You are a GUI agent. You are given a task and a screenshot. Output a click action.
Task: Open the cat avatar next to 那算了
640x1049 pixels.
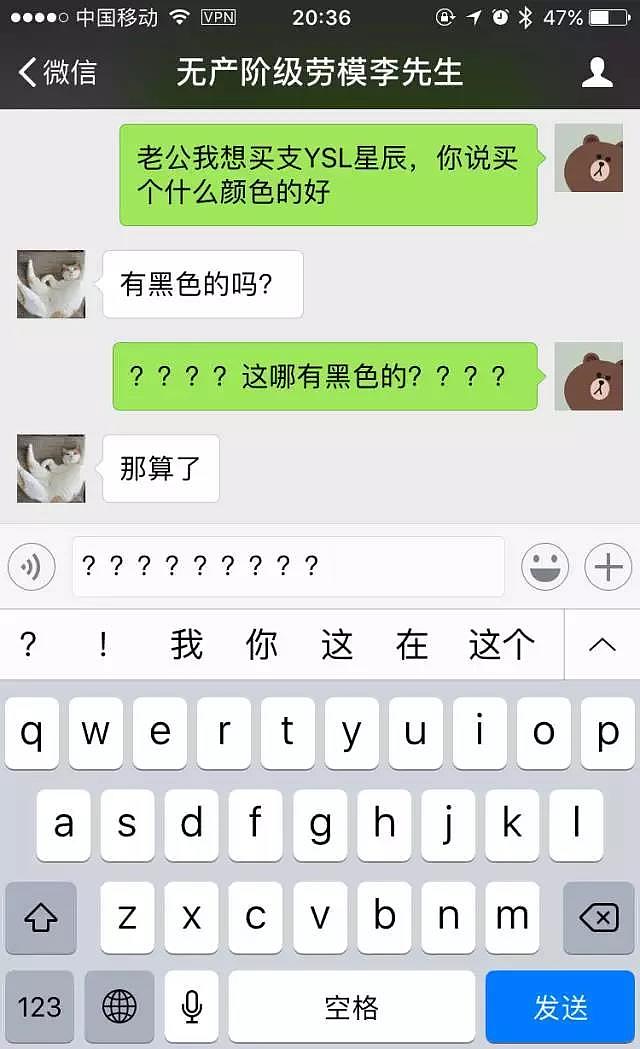pos(51,468)
